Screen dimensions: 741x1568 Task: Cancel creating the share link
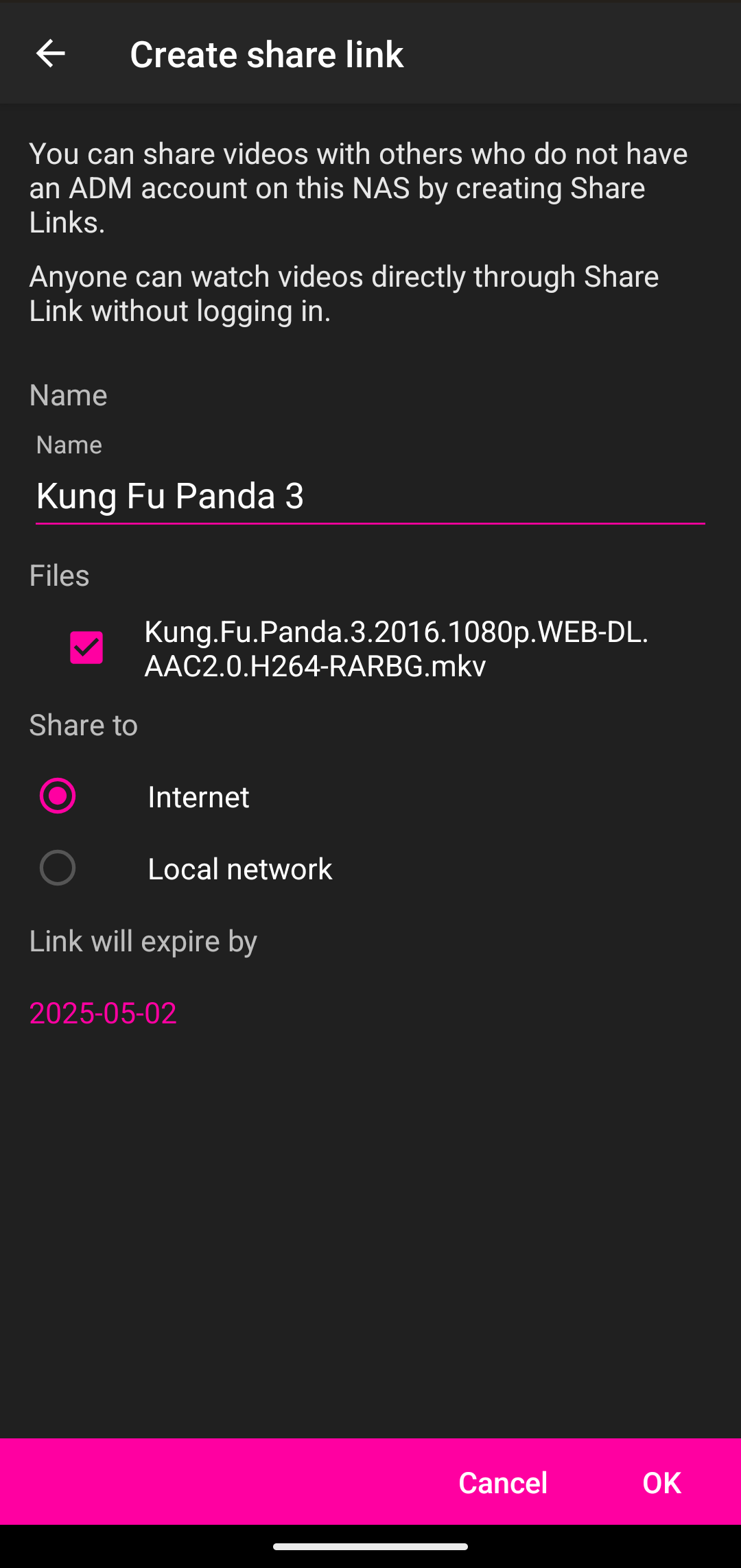[503, 1483]
